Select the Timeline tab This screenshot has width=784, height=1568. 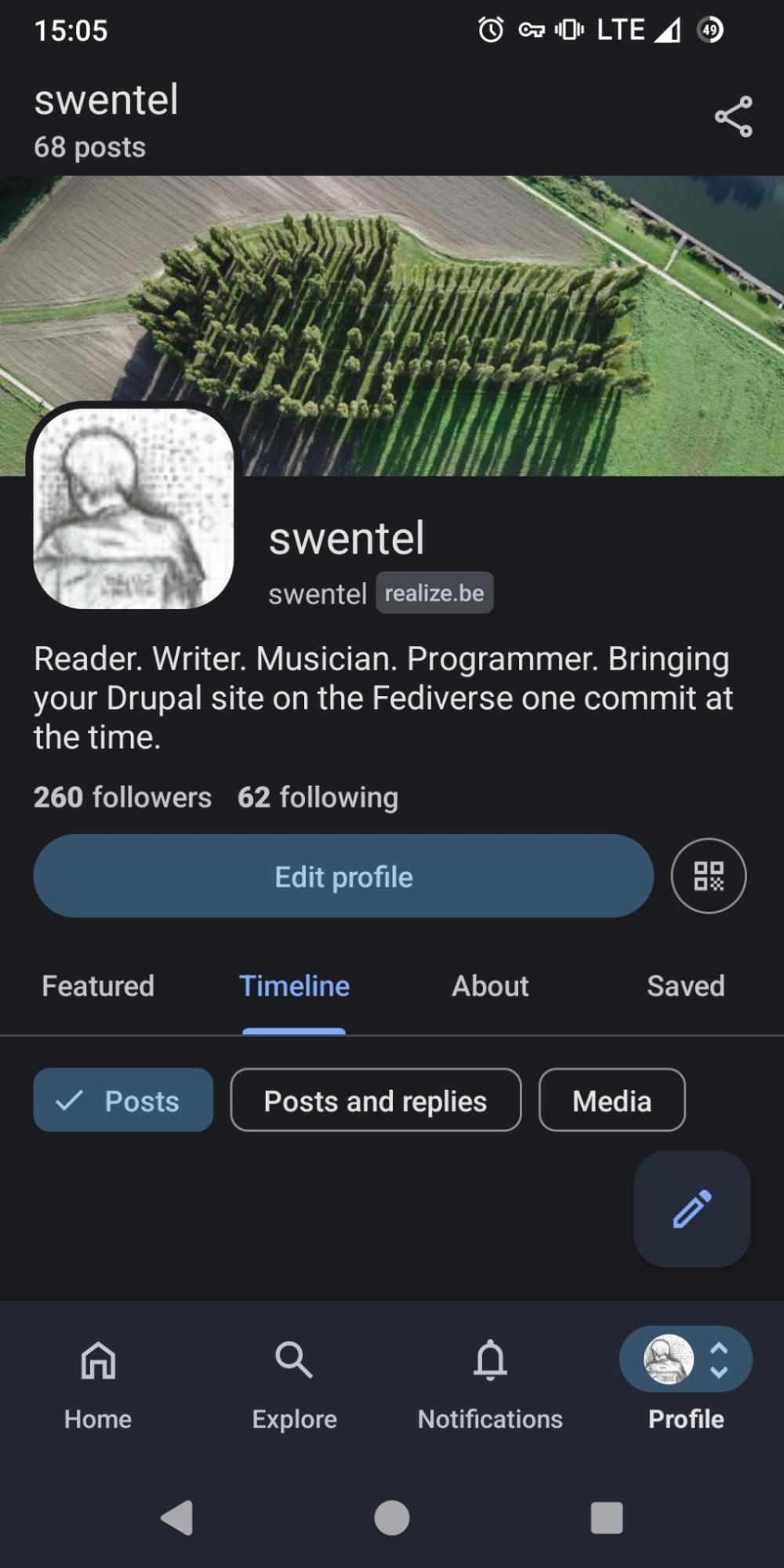coord(294,986)
